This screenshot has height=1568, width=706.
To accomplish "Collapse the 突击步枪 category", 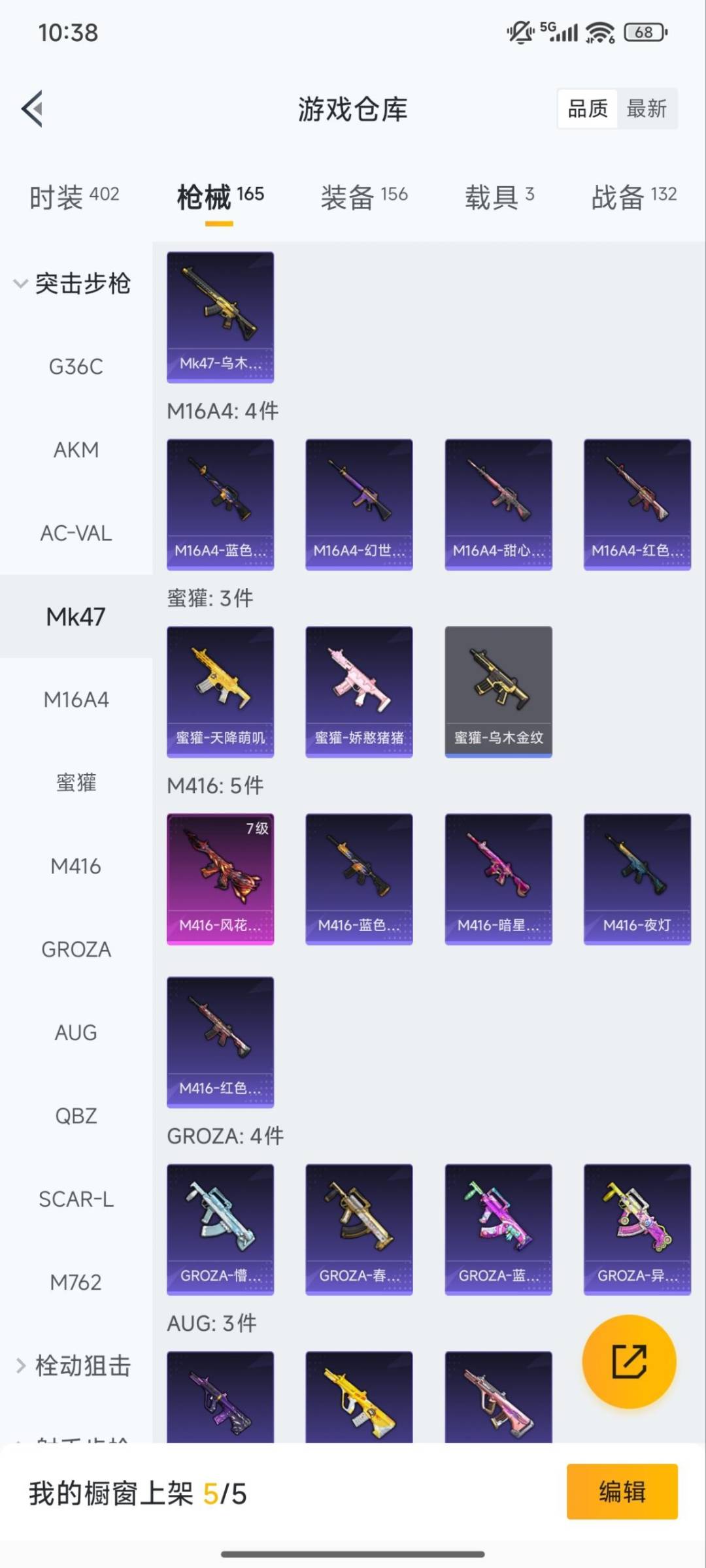I will pos(73,284).
